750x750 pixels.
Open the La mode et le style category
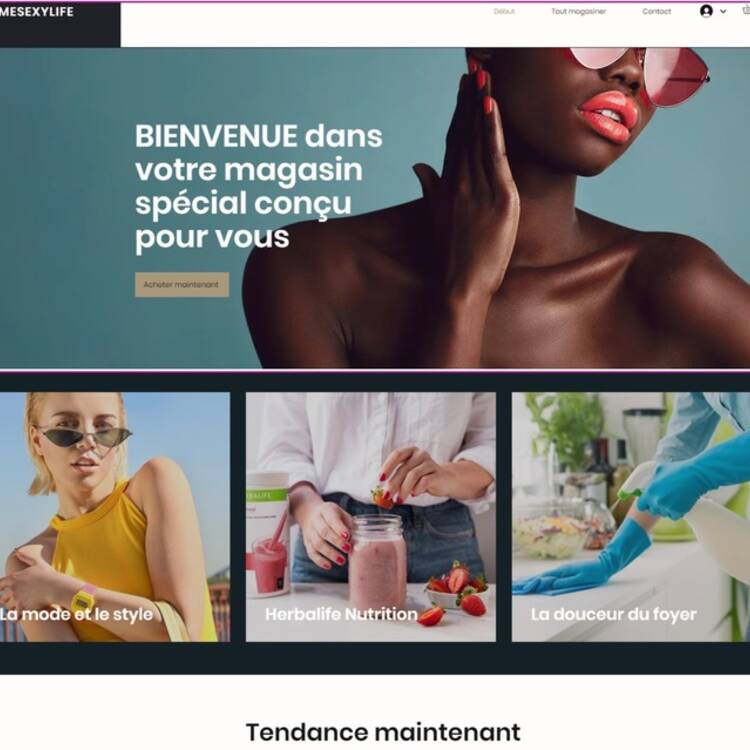(114, 516)
